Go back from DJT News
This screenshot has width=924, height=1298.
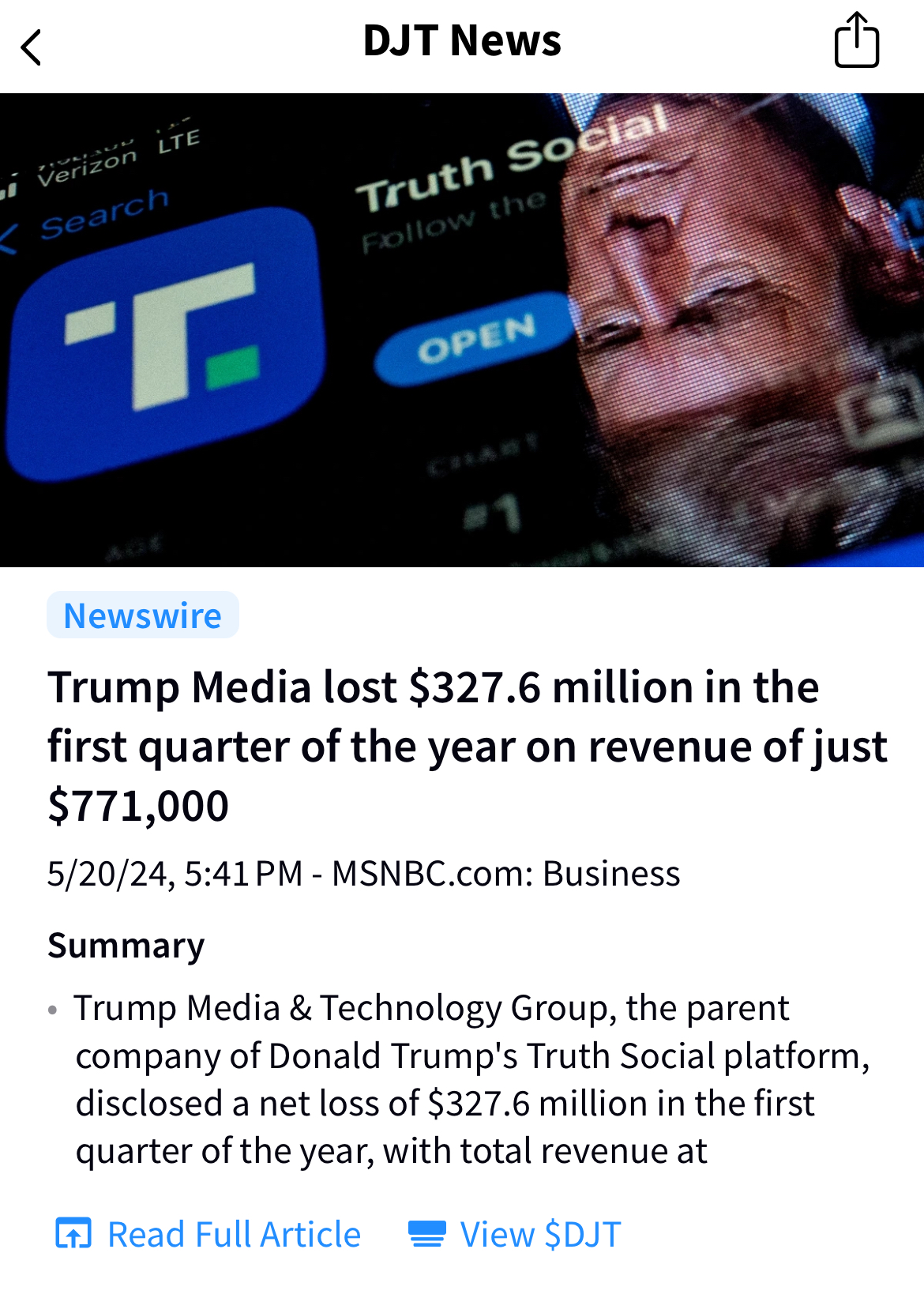32,47
